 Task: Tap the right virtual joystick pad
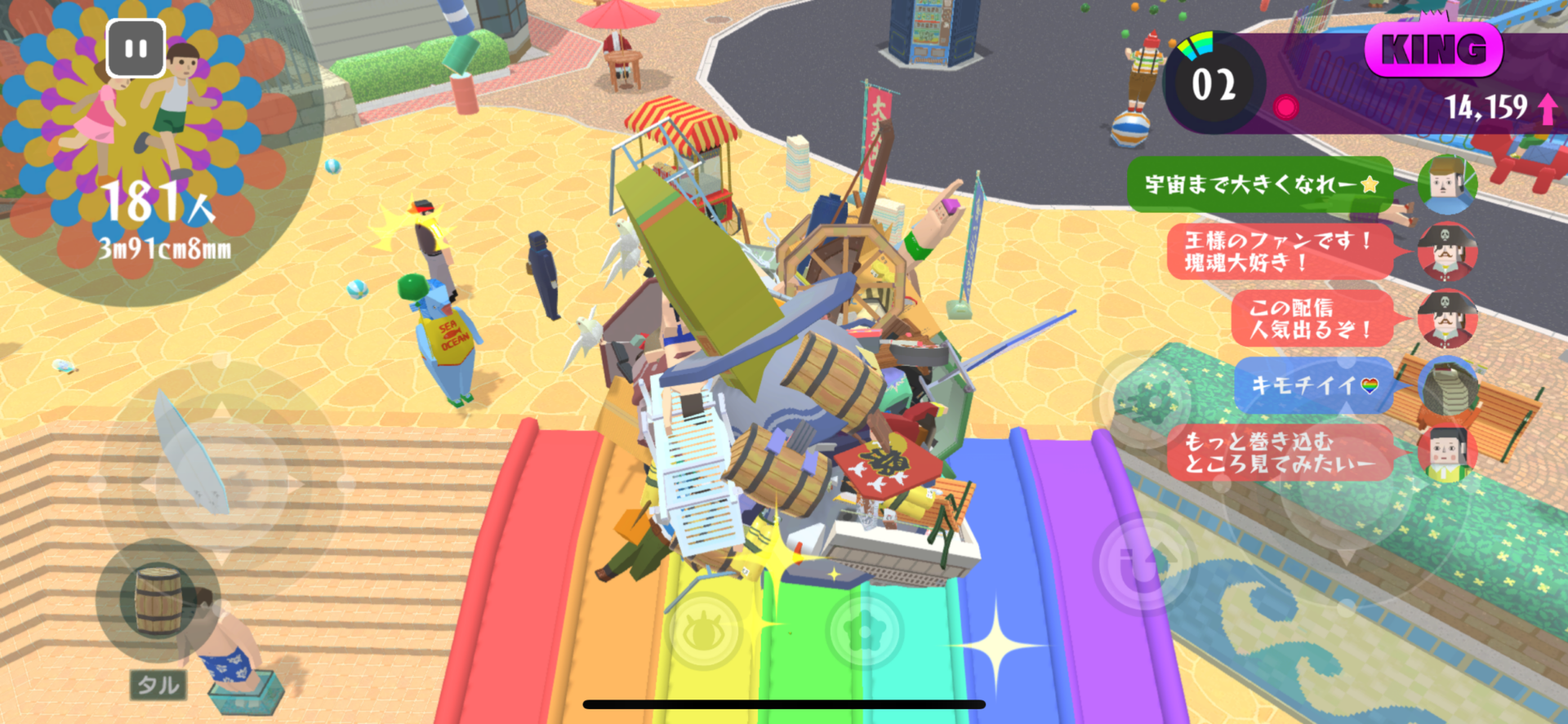1345,483
